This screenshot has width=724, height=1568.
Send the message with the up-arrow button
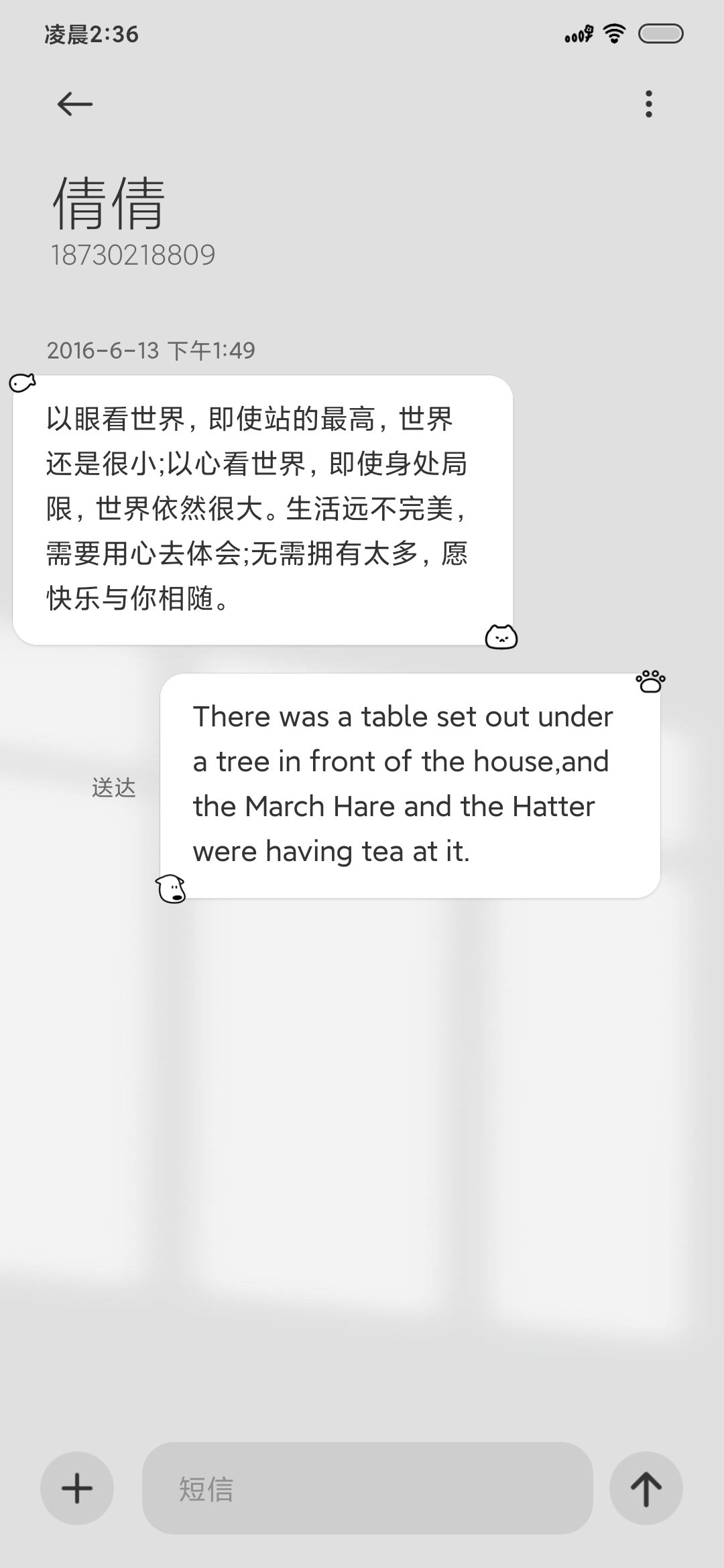point(646,1488)
